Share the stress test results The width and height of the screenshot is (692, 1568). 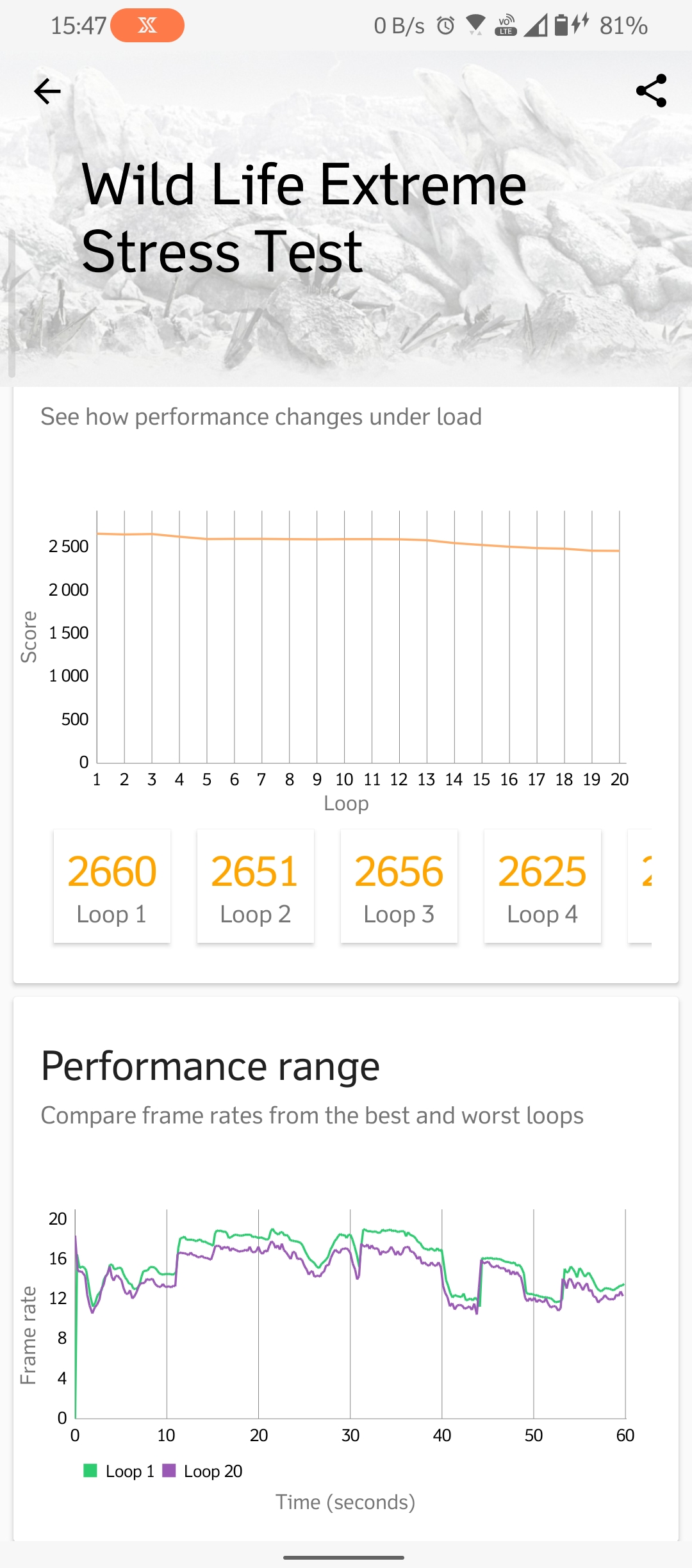click(x=651, y=91)
